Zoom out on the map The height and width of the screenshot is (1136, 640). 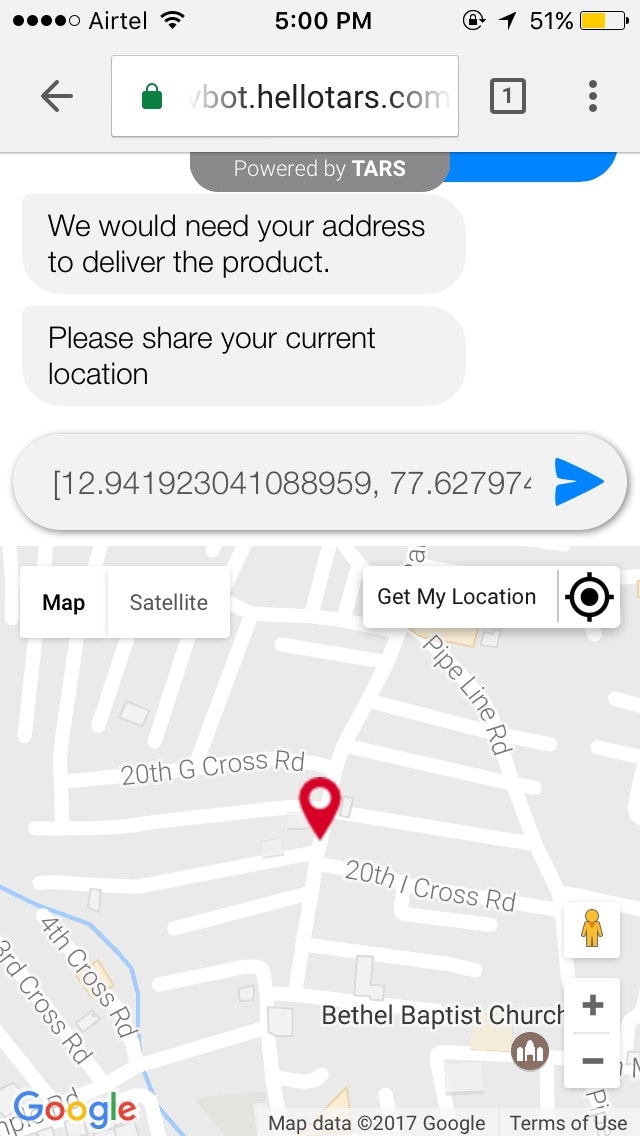tap(592, 1061)
